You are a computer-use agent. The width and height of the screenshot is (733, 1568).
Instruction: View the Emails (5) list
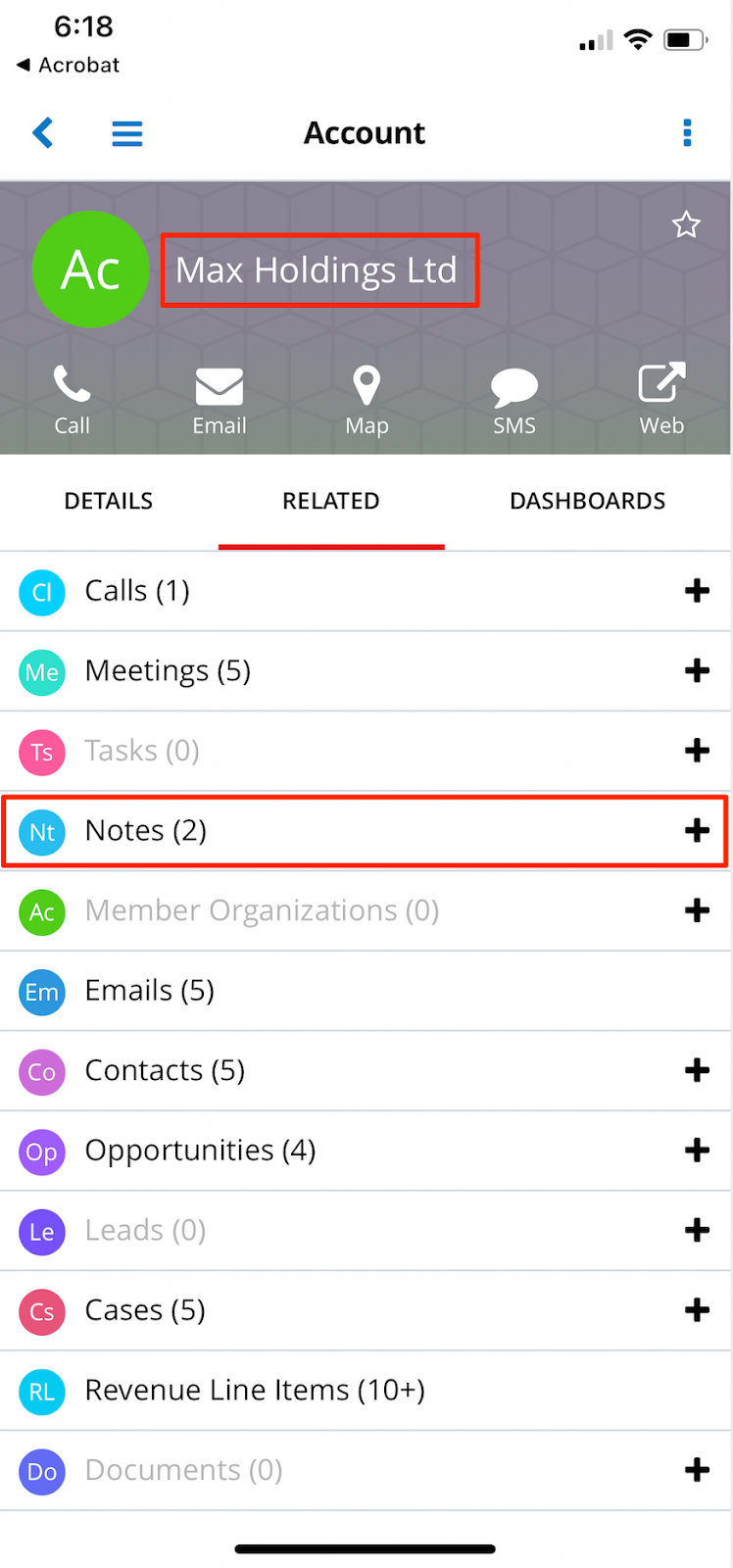point(150,991)
